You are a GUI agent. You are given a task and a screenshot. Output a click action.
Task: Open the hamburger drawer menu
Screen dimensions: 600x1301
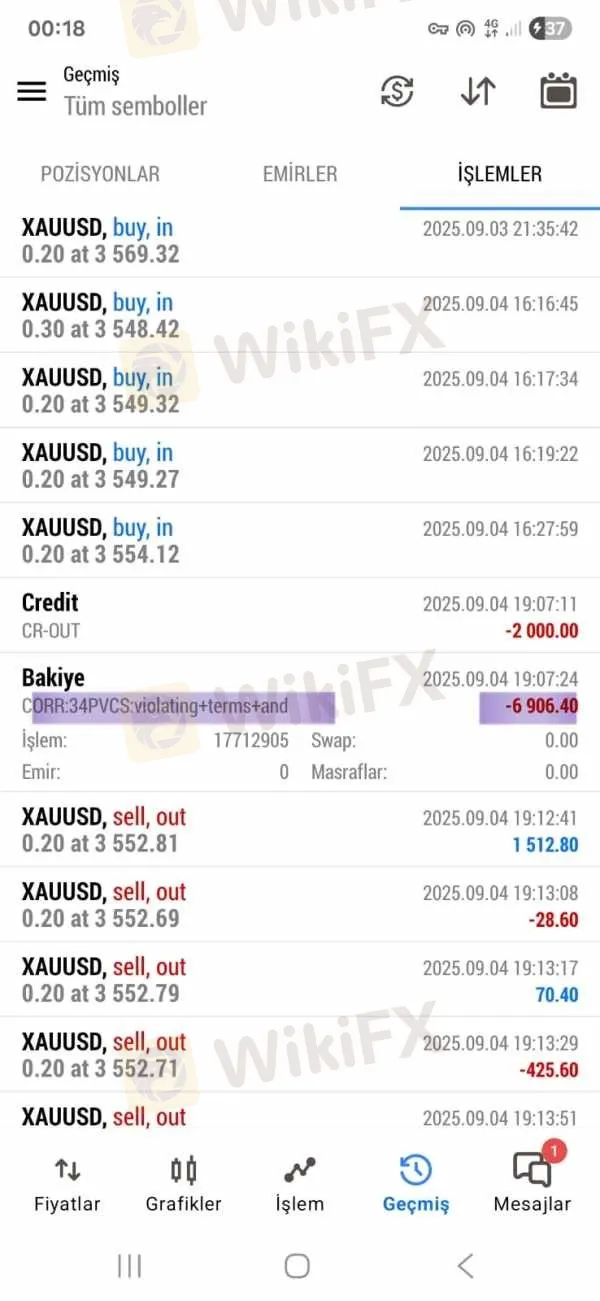click(x=32, y=91)
